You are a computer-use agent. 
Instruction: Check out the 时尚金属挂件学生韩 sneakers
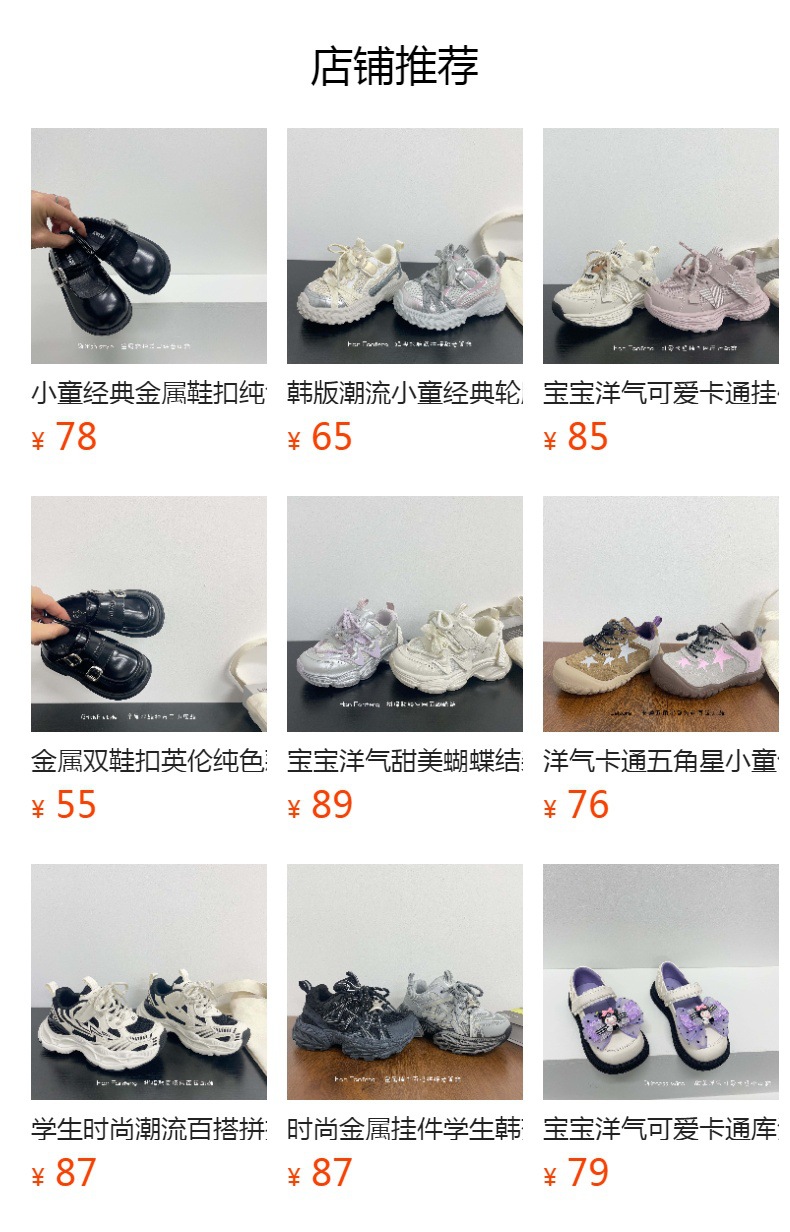[405, 982]
